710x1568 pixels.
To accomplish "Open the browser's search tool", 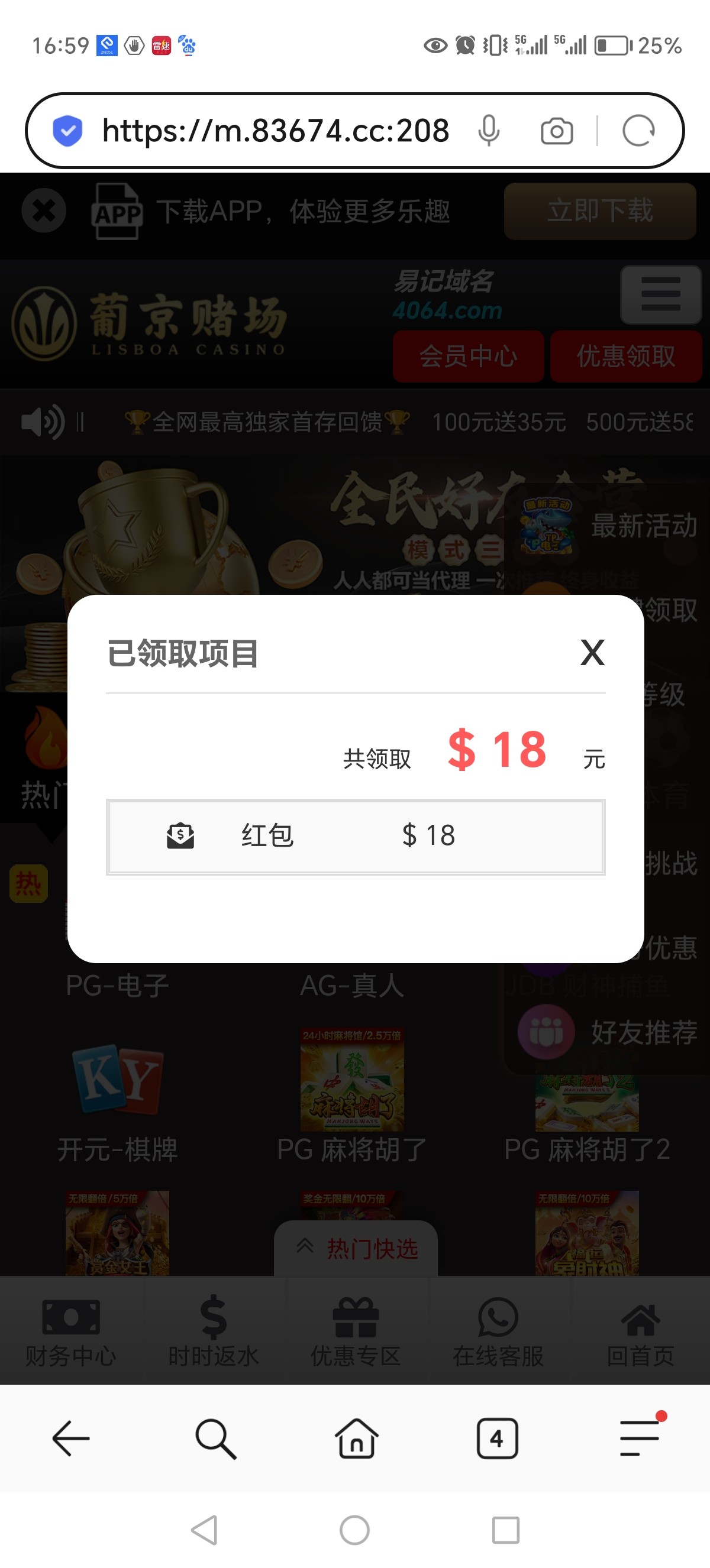I will point(215,1439).
